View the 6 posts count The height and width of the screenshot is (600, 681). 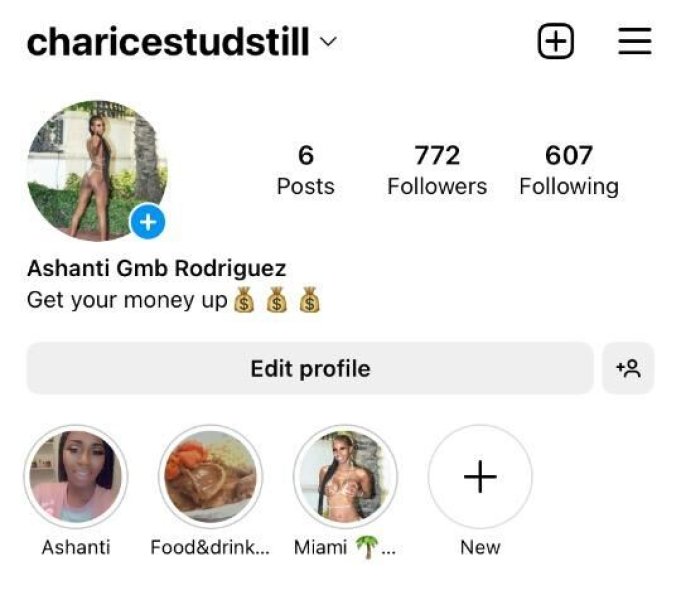point(306,170)
